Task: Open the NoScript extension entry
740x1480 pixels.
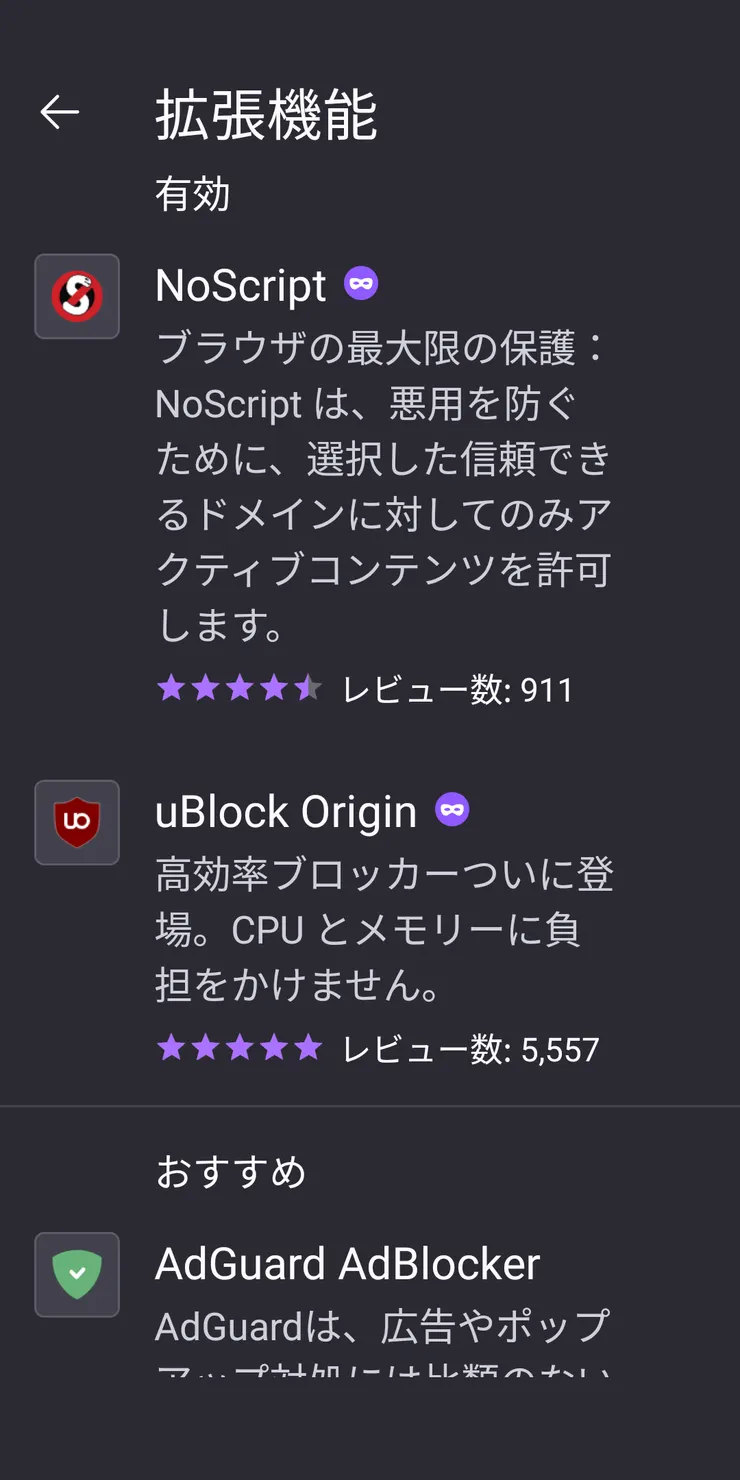Action: [x=240, y=284]
